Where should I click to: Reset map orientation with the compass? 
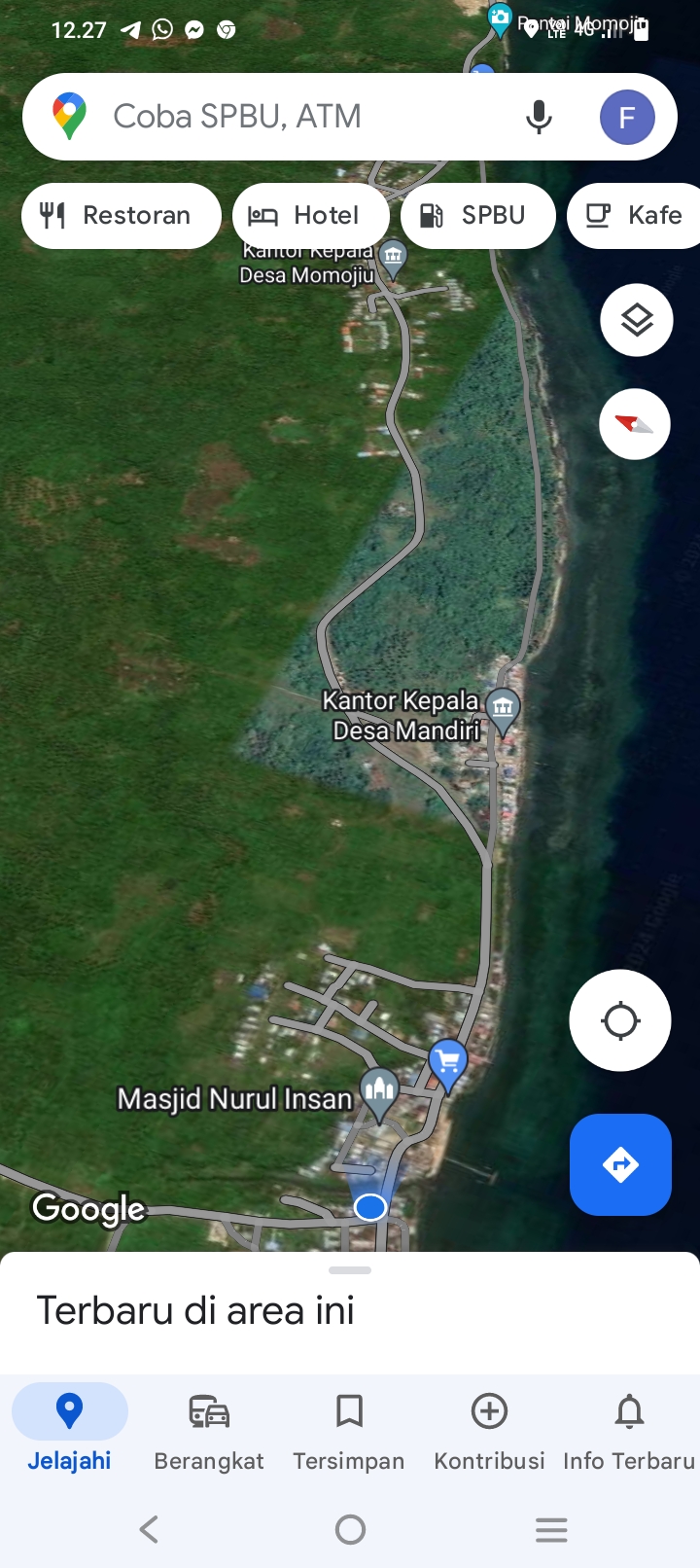point(635,424)
